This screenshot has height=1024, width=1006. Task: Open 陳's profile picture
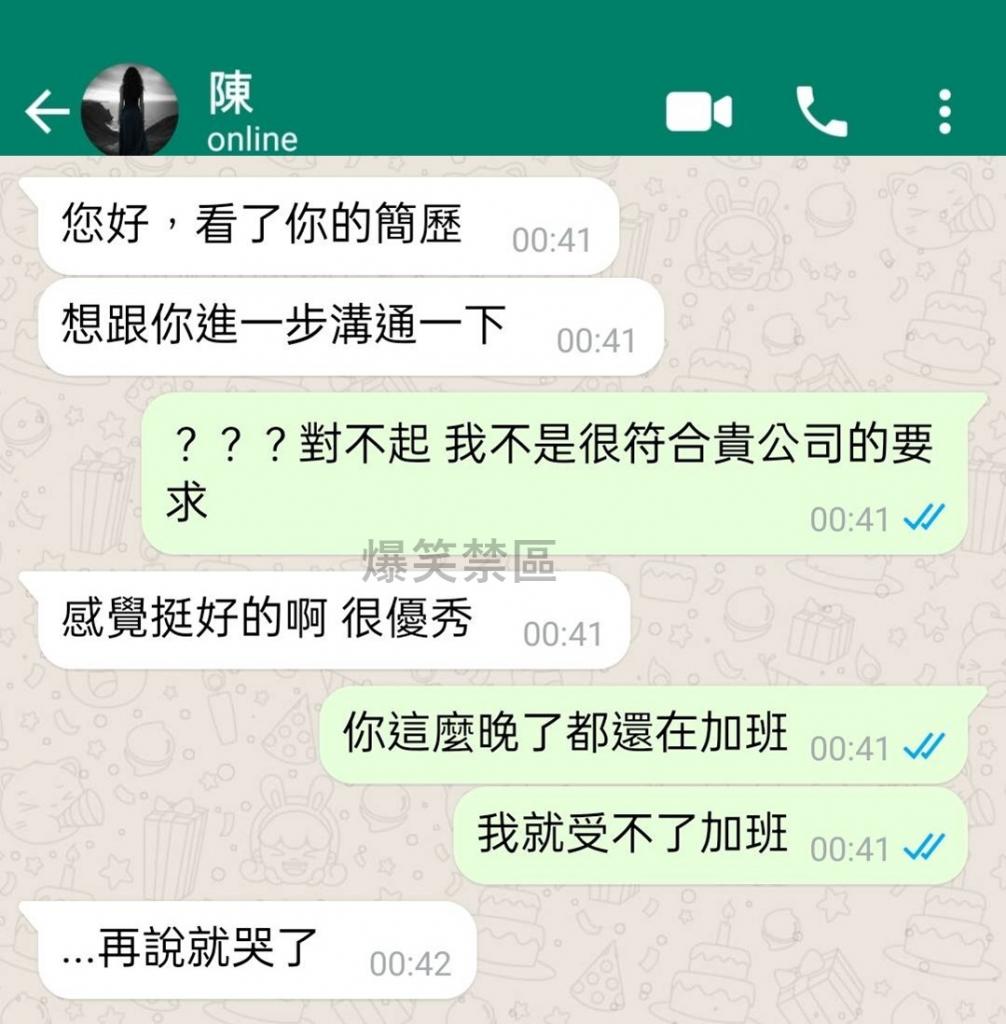[129, 110]
